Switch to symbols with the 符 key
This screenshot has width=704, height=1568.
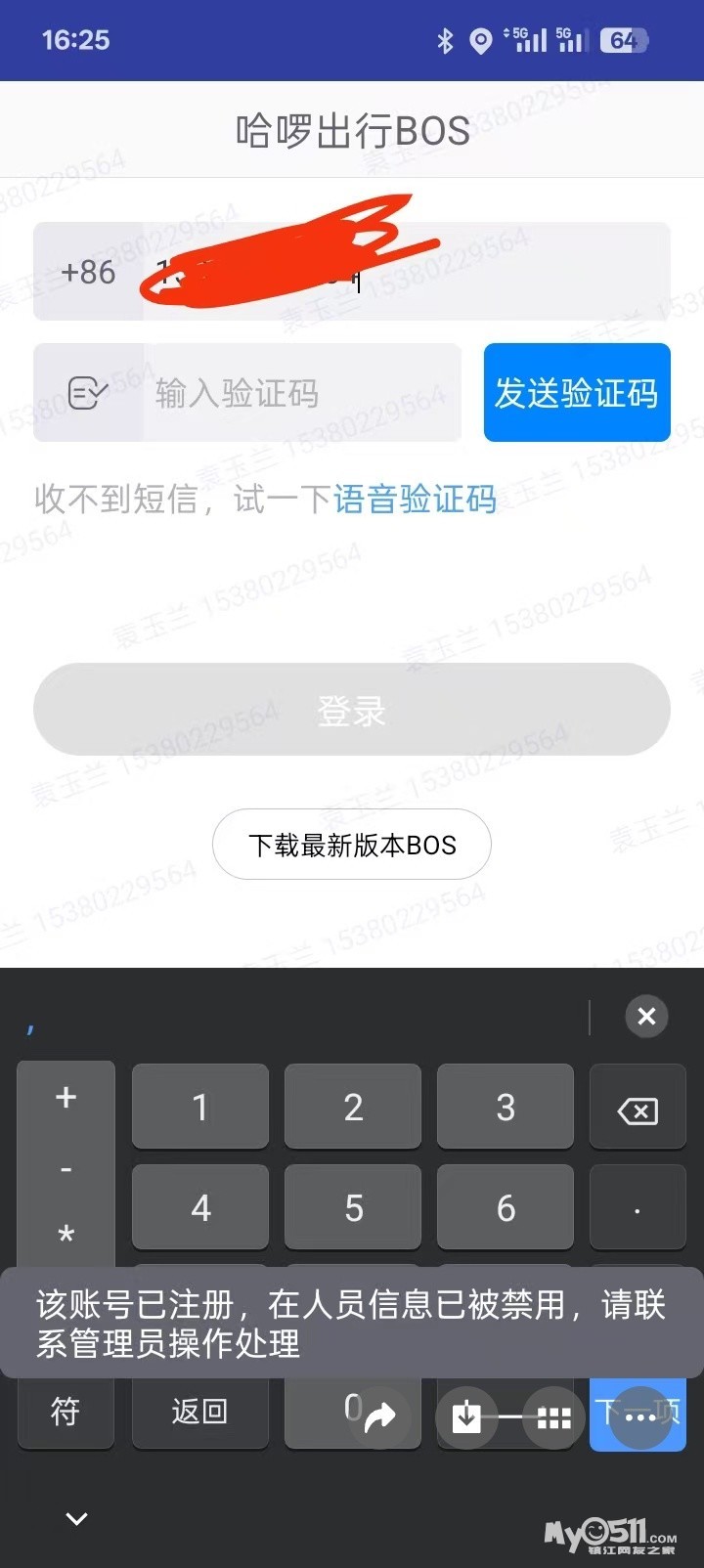point(66,1412)
